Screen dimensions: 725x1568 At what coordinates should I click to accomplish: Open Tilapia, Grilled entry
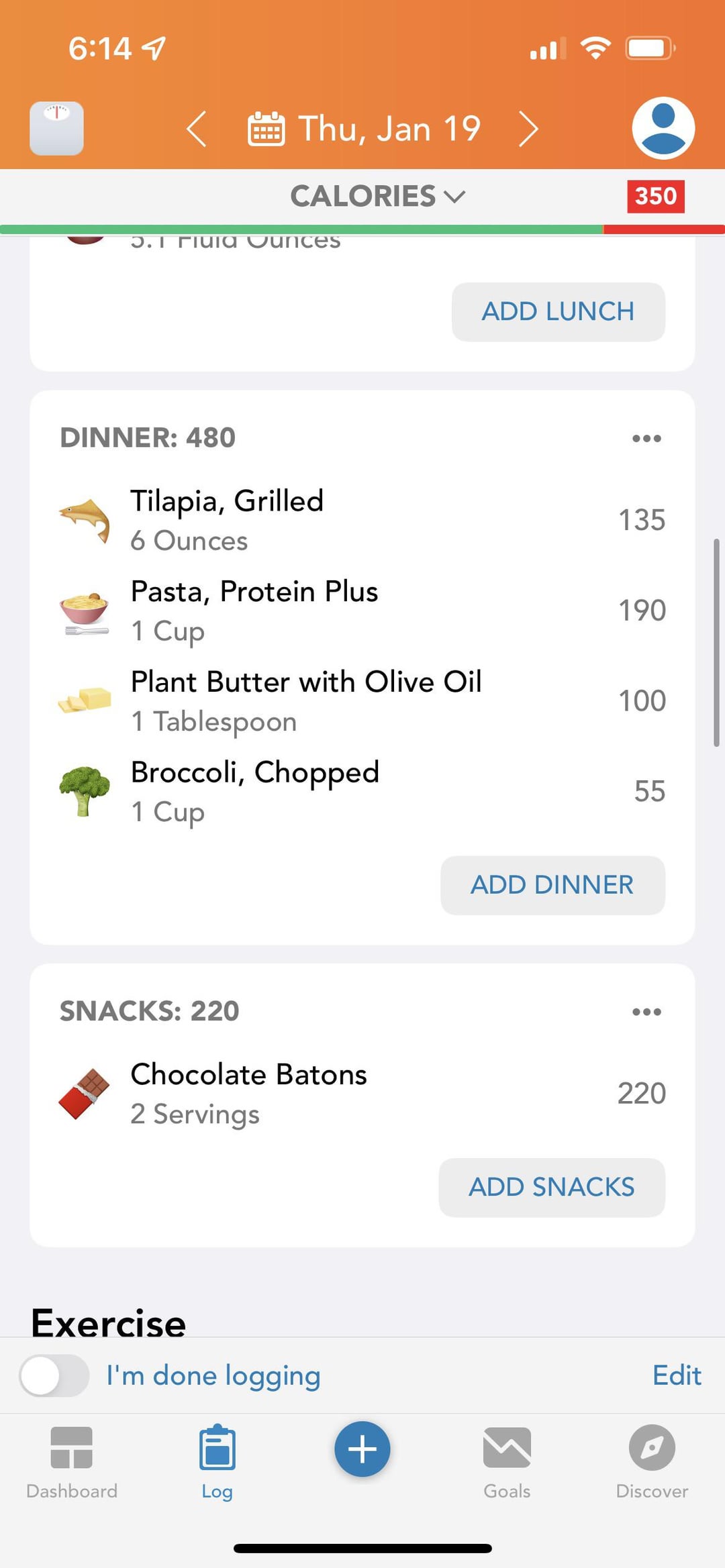tap(362, 520)
